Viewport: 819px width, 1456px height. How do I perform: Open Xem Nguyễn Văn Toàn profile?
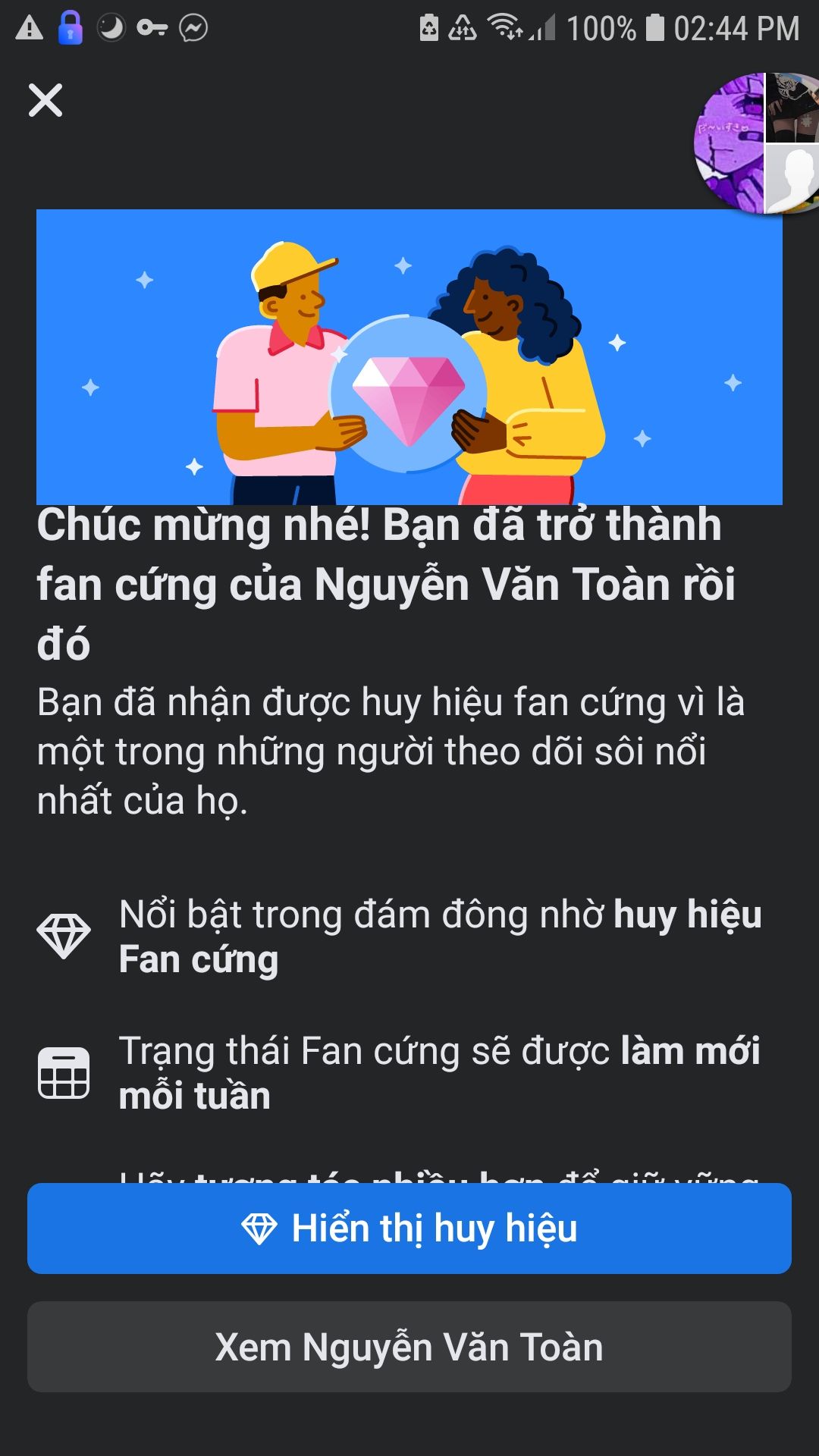point(409,1347)
